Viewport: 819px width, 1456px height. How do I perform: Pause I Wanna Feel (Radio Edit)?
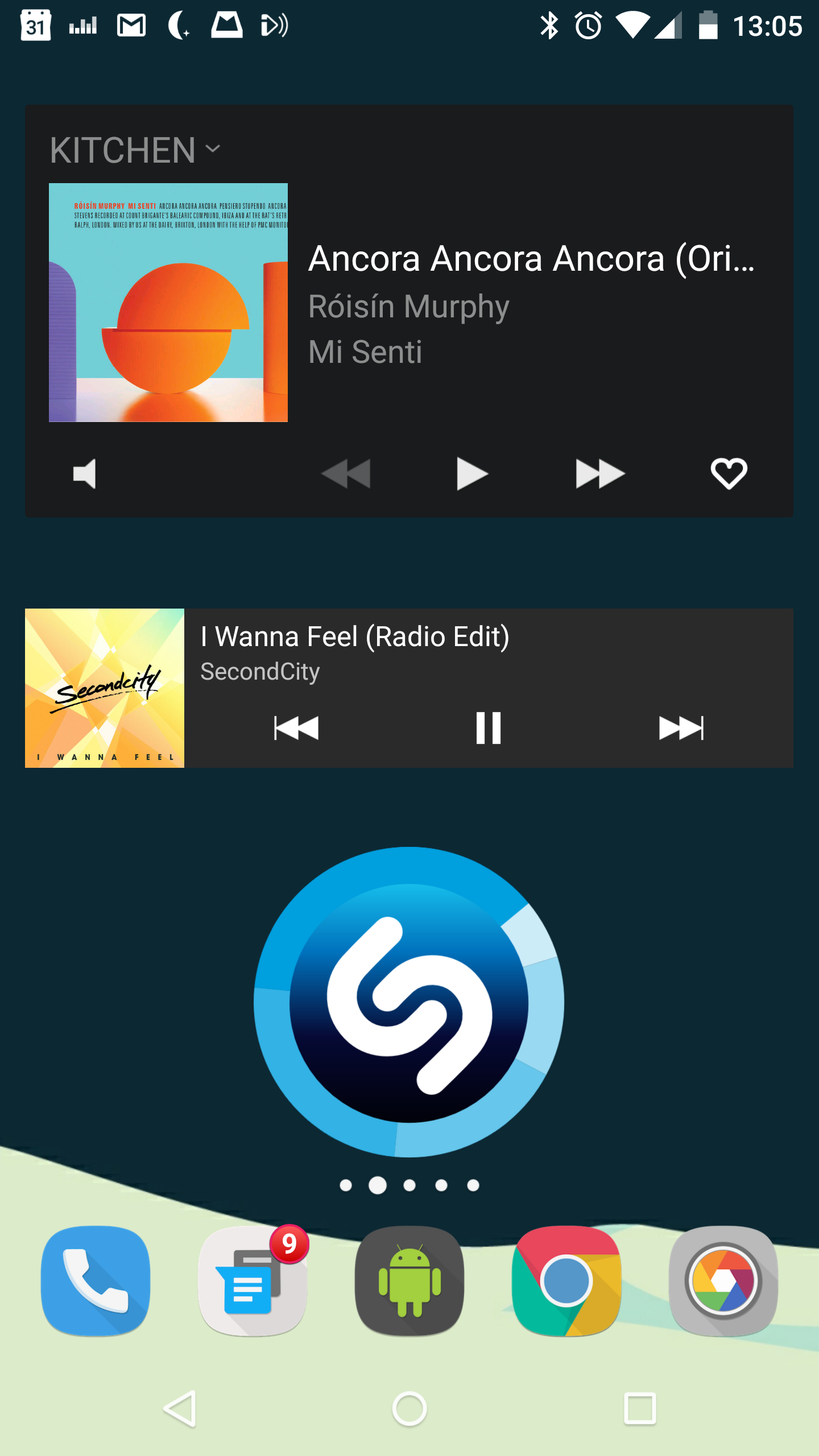point(489,728)
